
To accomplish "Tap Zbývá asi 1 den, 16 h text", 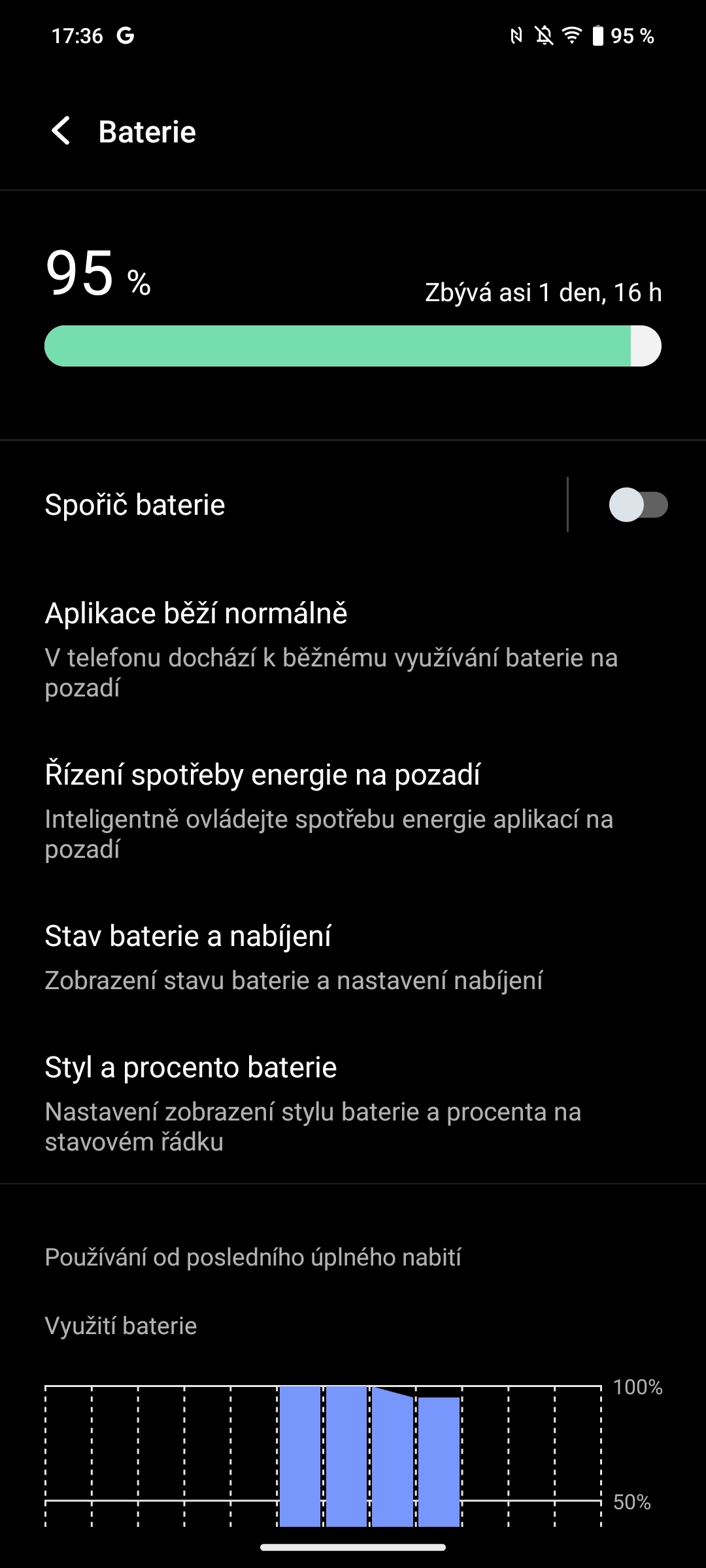I will (x=543, y=292).
